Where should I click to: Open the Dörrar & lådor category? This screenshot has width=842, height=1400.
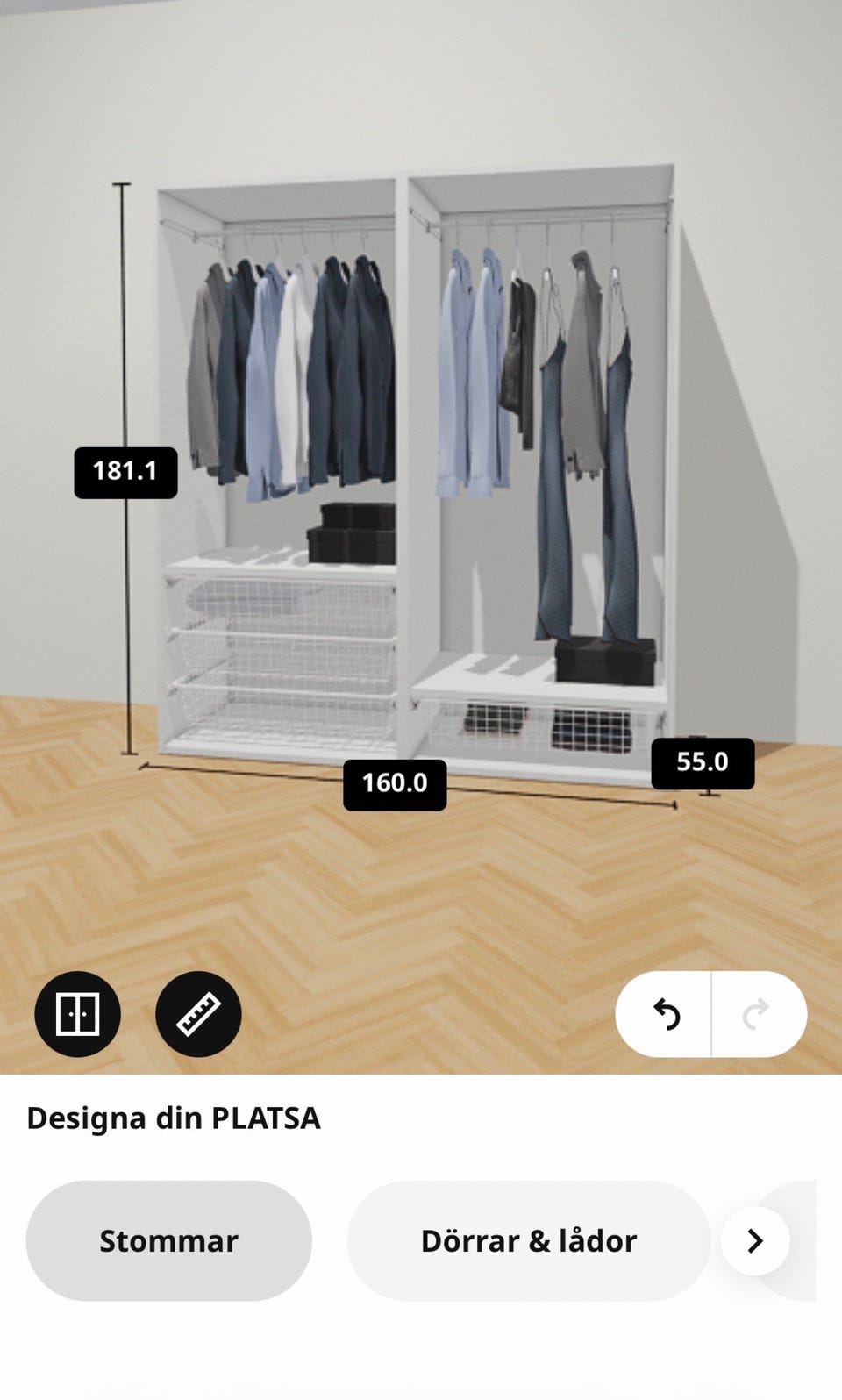tap(528, 1240)
